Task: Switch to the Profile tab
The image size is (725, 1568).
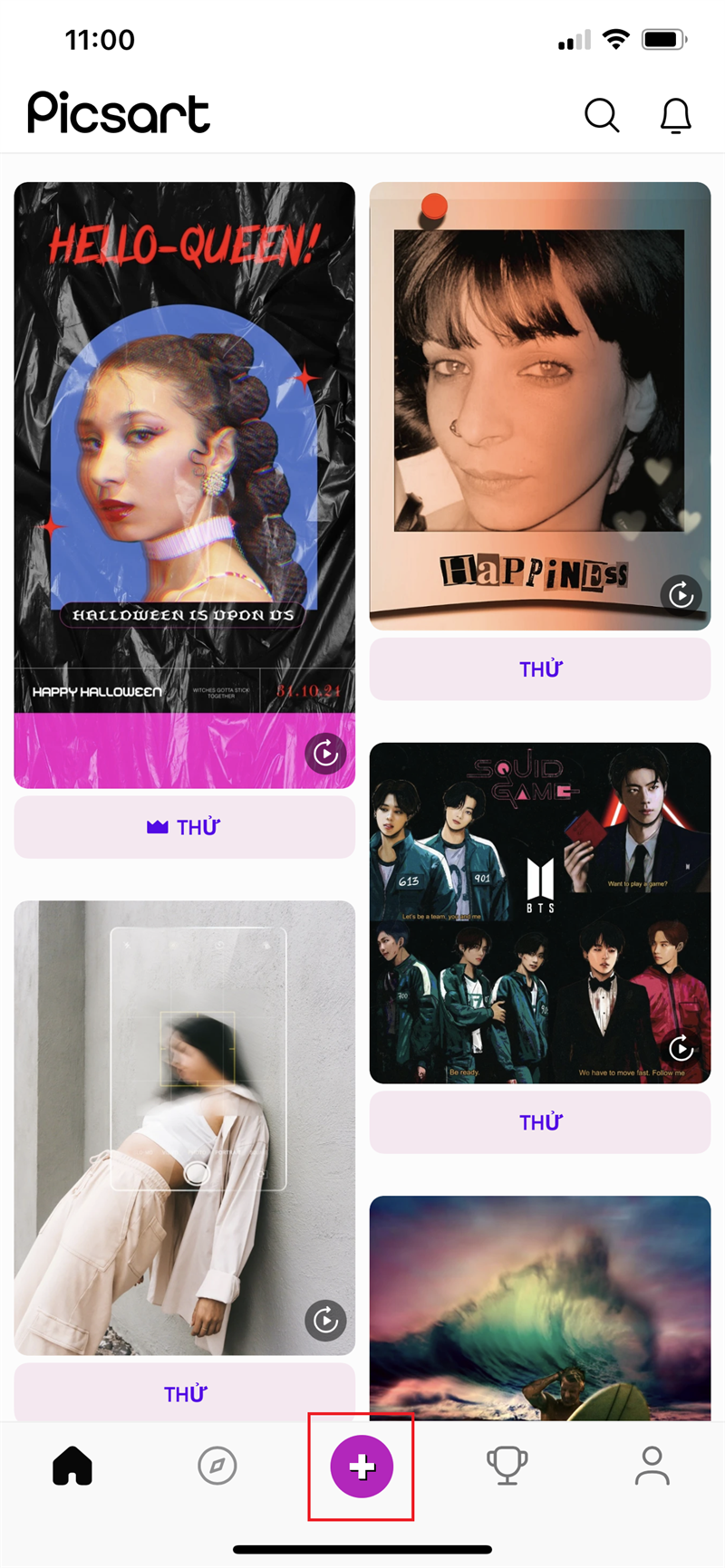Action: [652, 1466]
